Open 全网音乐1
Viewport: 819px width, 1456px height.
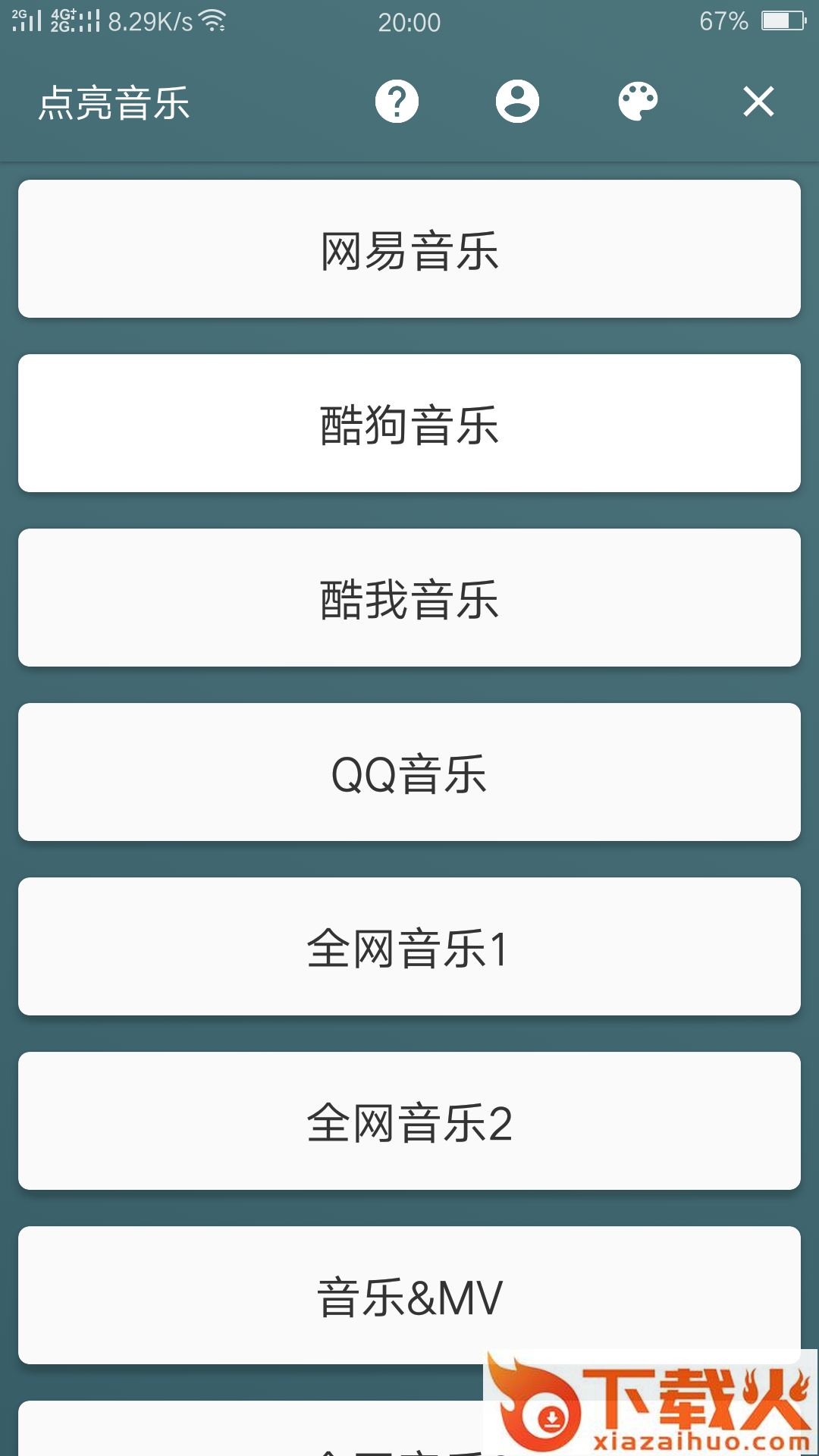coord(409,946)
